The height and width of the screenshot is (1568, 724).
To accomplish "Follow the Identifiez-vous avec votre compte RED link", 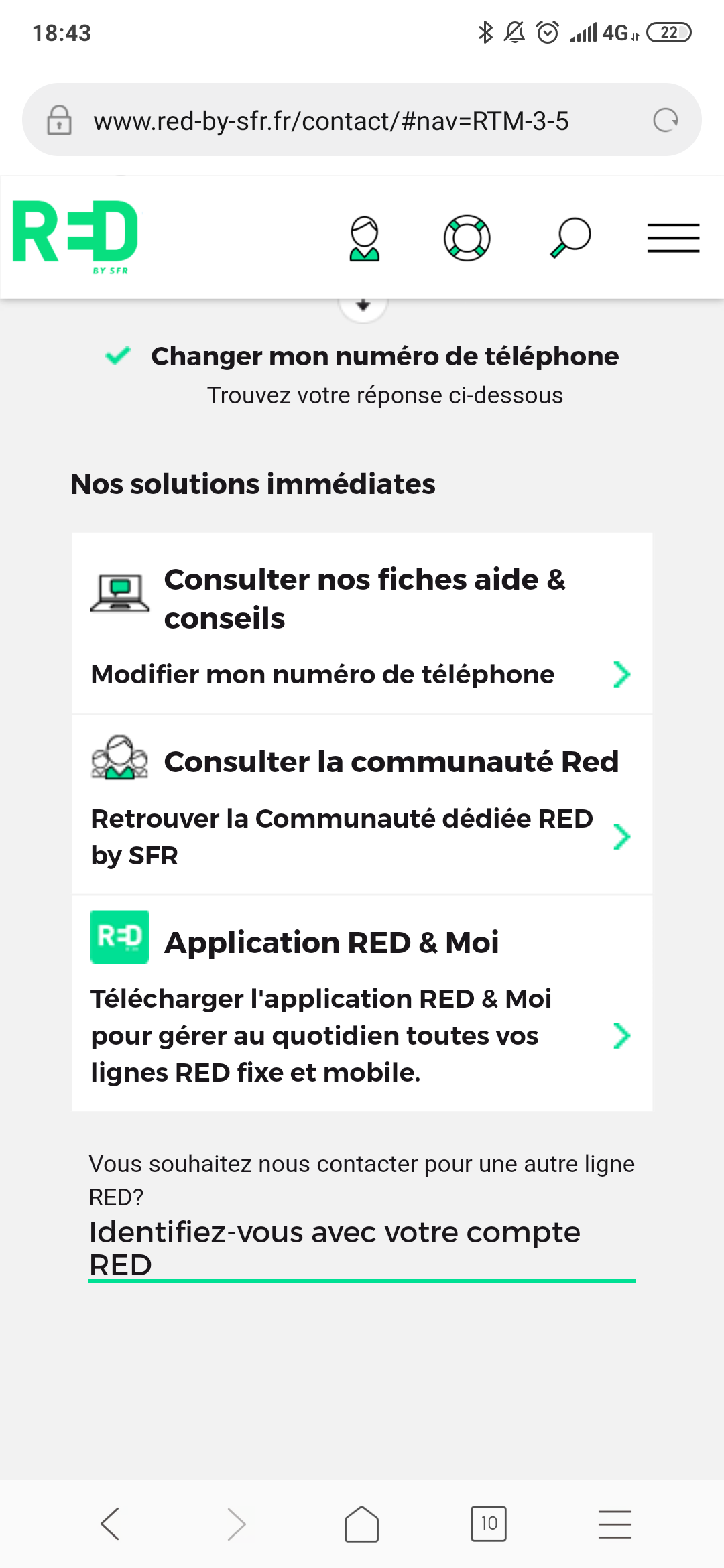I will pos(335,1248).
